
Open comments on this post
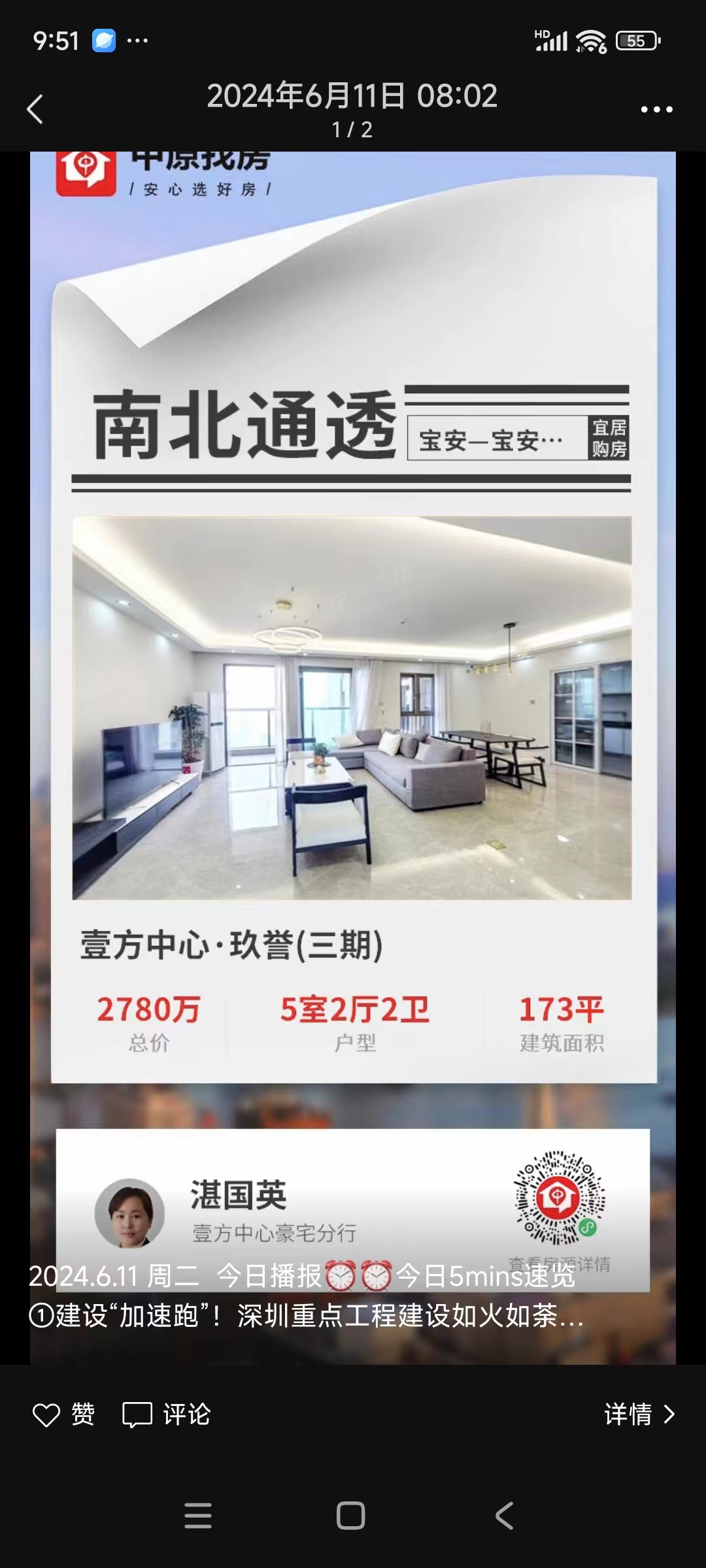[167, 1414]
